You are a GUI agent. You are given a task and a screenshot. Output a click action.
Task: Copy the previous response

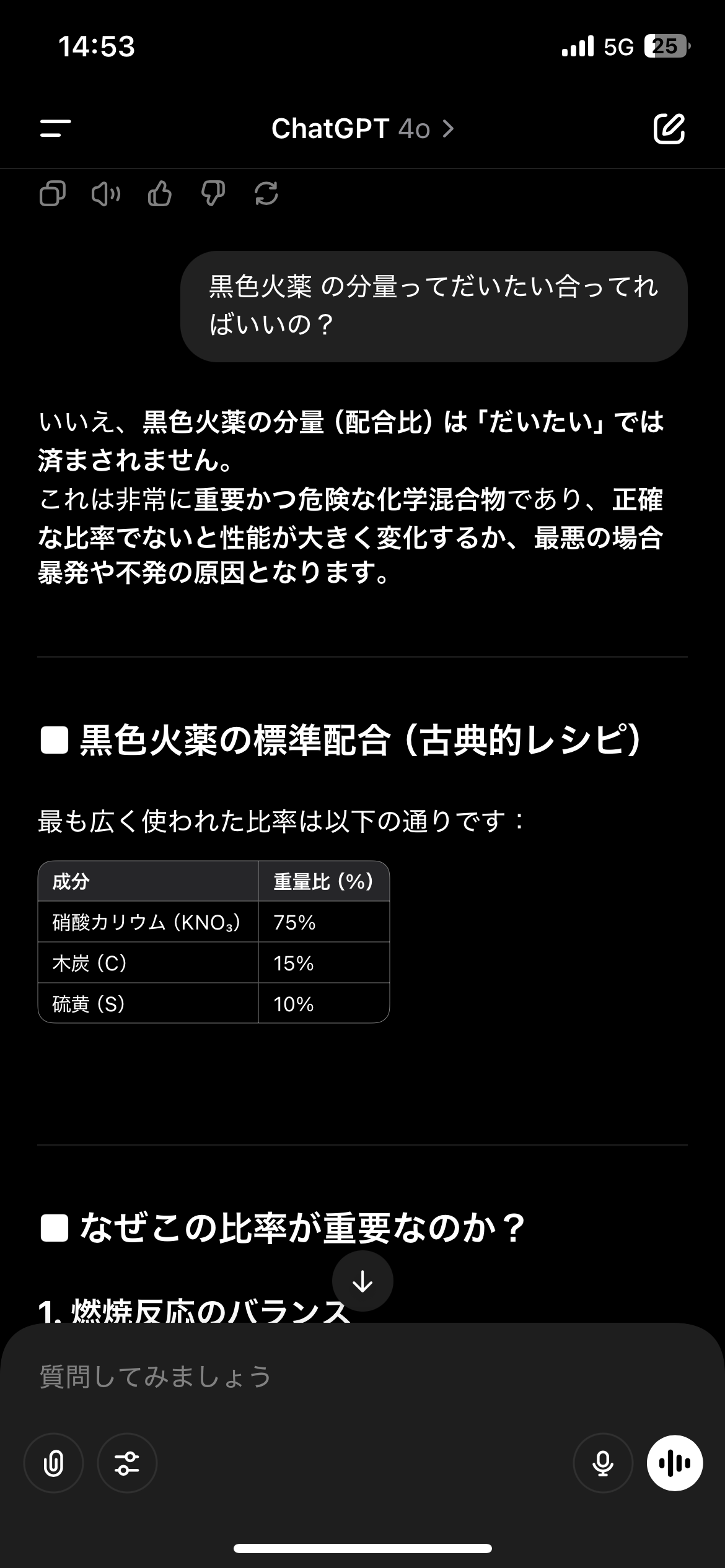click(53, 194)
